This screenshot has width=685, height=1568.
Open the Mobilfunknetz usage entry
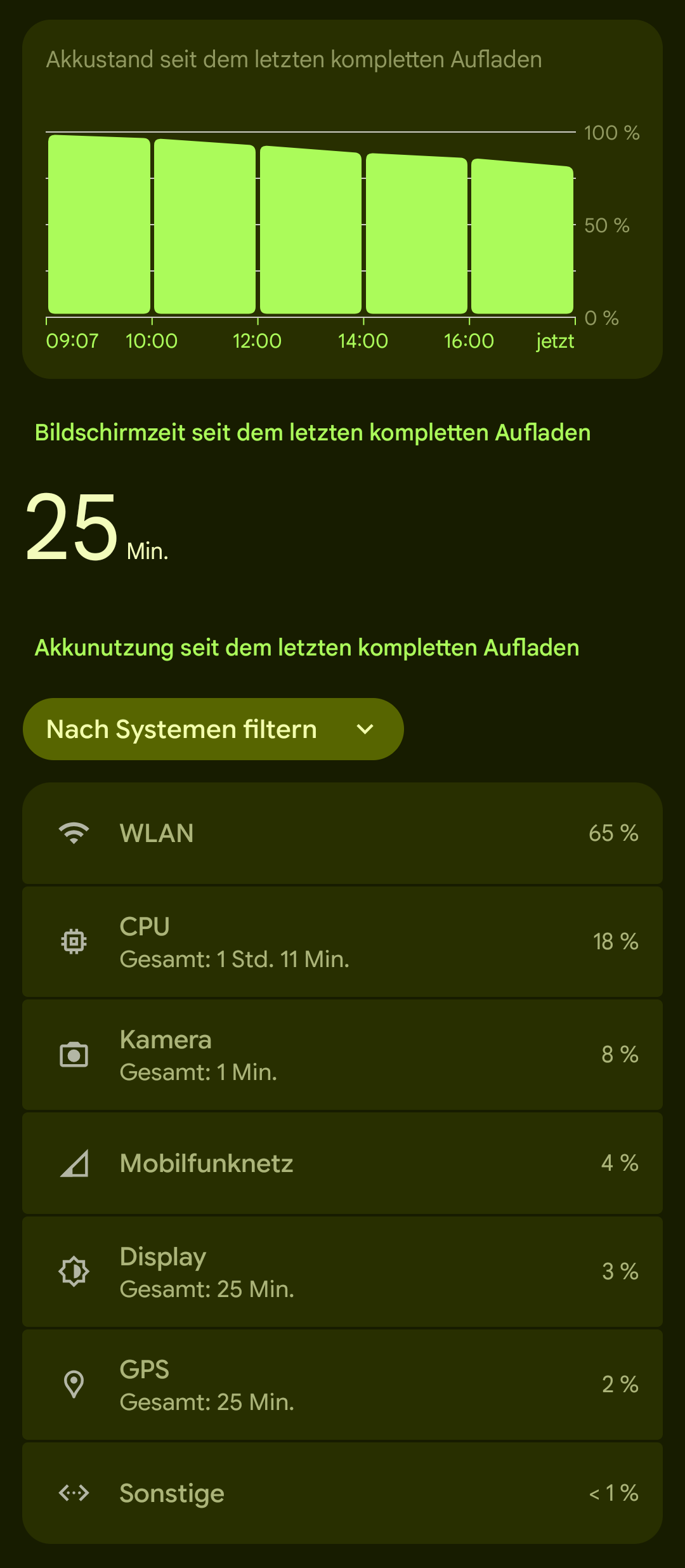(342, 1163)
